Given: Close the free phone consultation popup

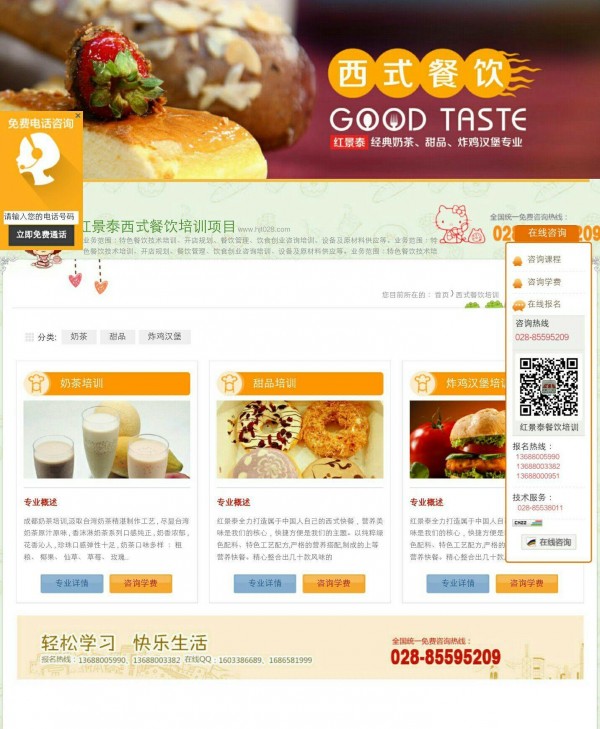Looking at the screenshot, I should (78, 115).
